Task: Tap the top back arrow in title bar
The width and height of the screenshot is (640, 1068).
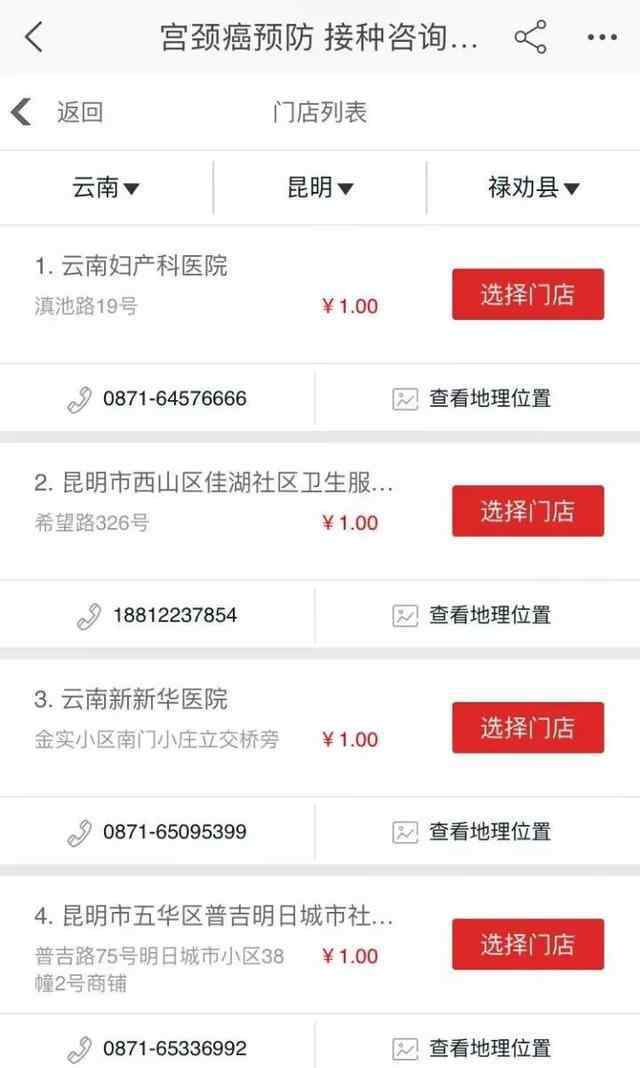Action: tap(34, 37)
